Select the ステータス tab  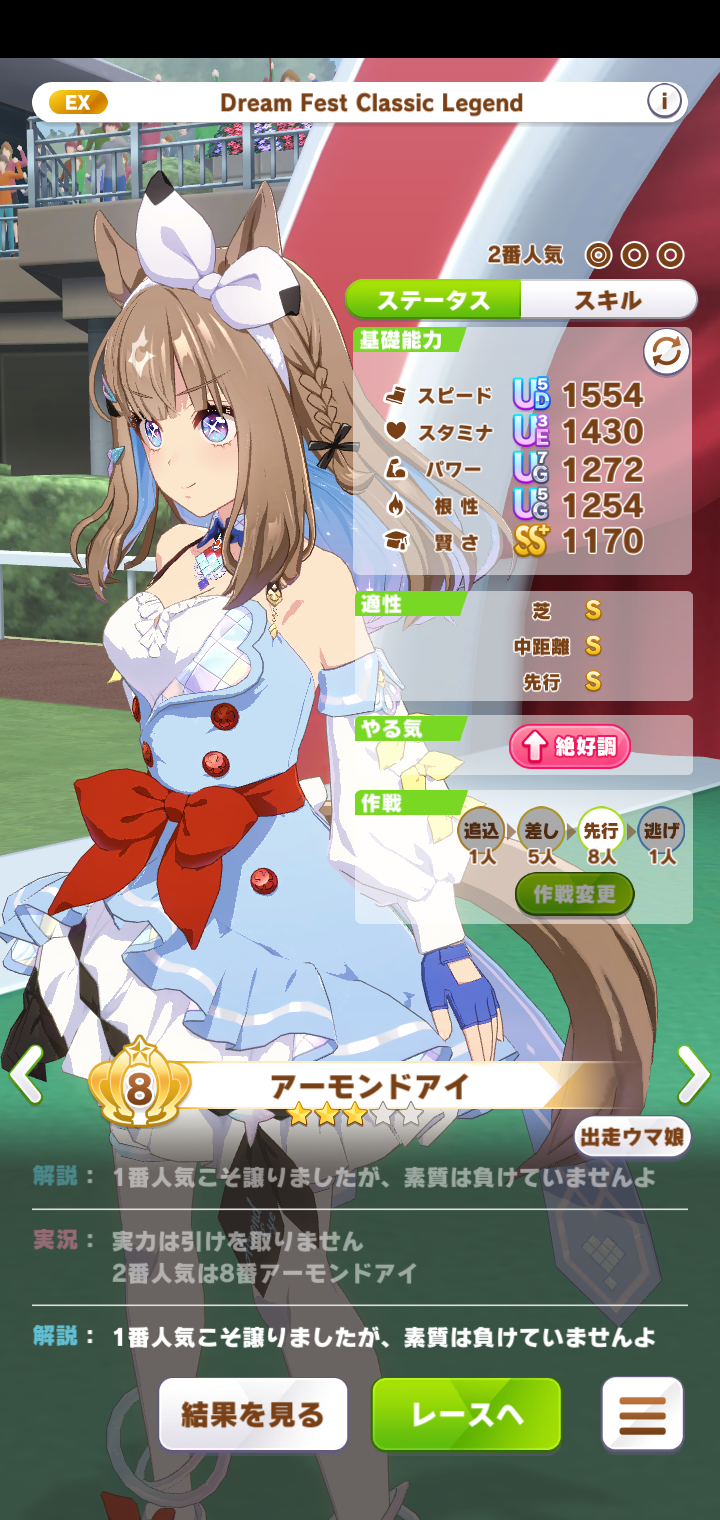pos(433,300)
